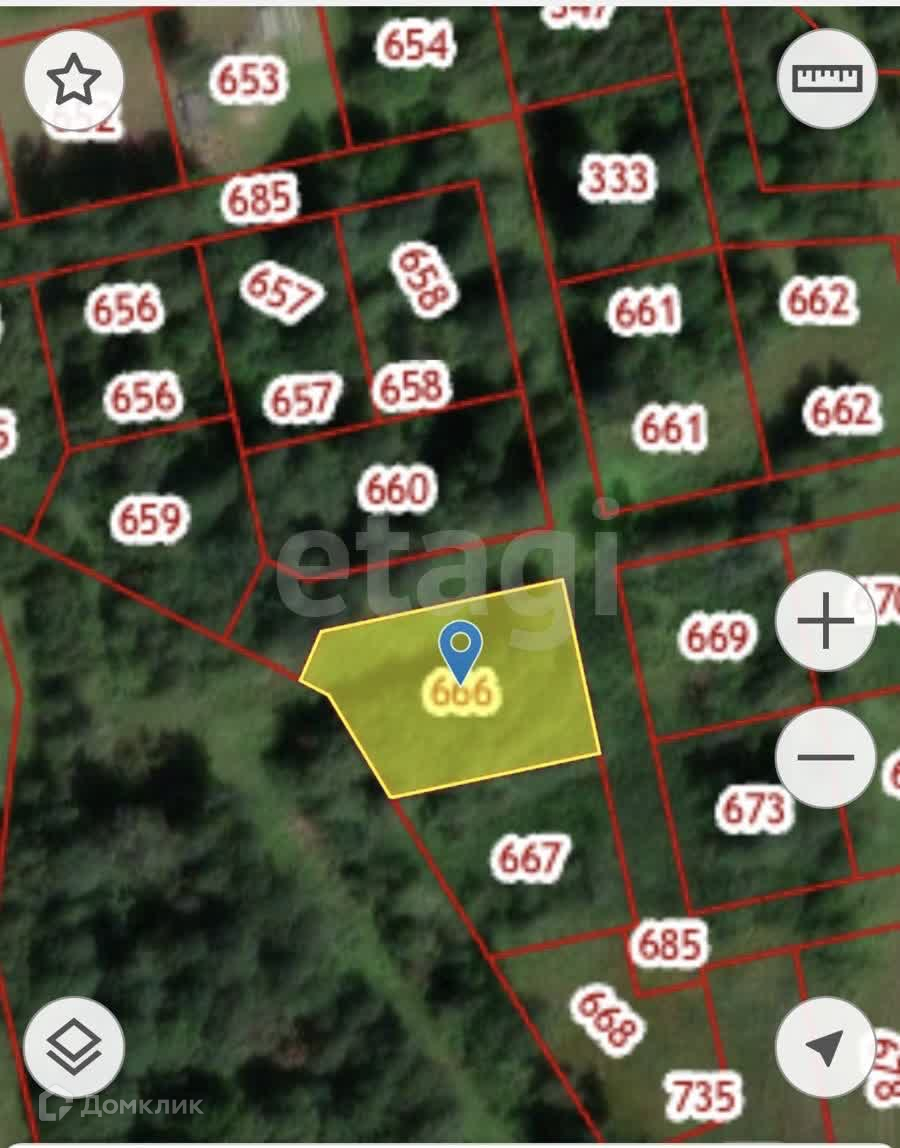
Task: Add this plot to favorites with the star
Action: (x=75, y=80)
